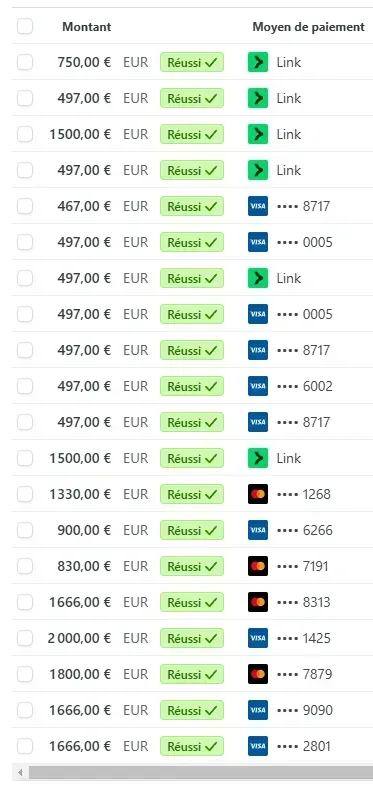Viewport: 373px width, 787px height.
Task: View the 1666,00 € payment with card 9090
Action: (x=192, y=710)
